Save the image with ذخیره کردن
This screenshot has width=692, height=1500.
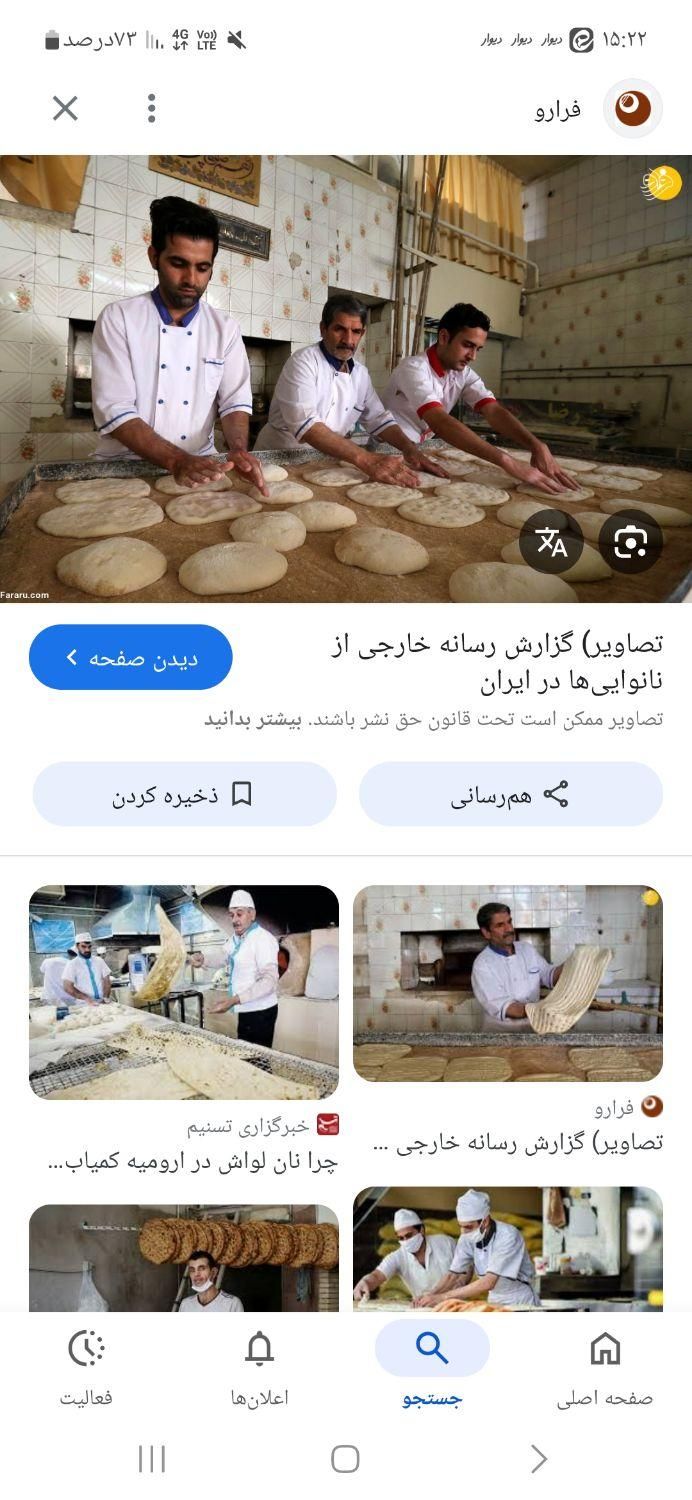184,794
